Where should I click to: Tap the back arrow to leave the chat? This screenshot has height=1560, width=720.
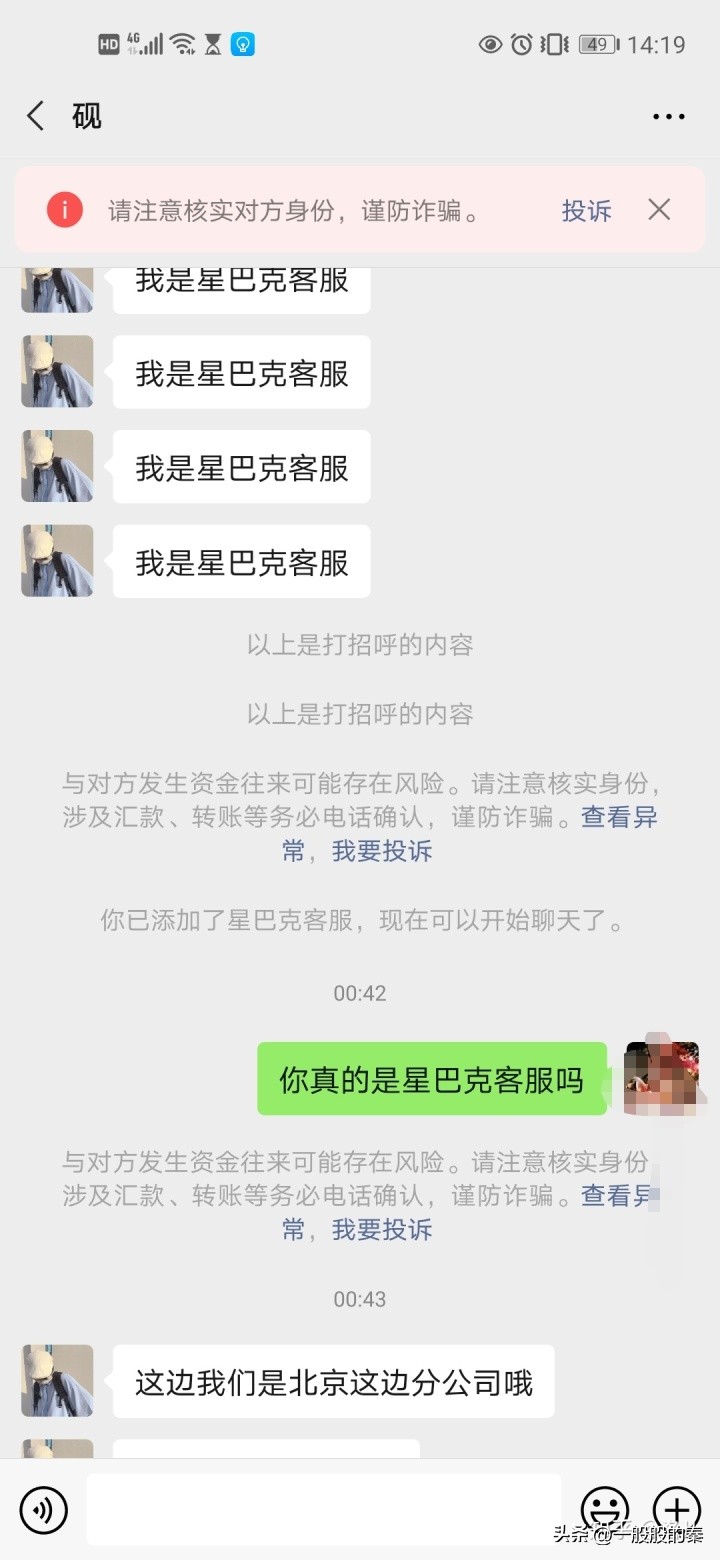pos(35,115)
